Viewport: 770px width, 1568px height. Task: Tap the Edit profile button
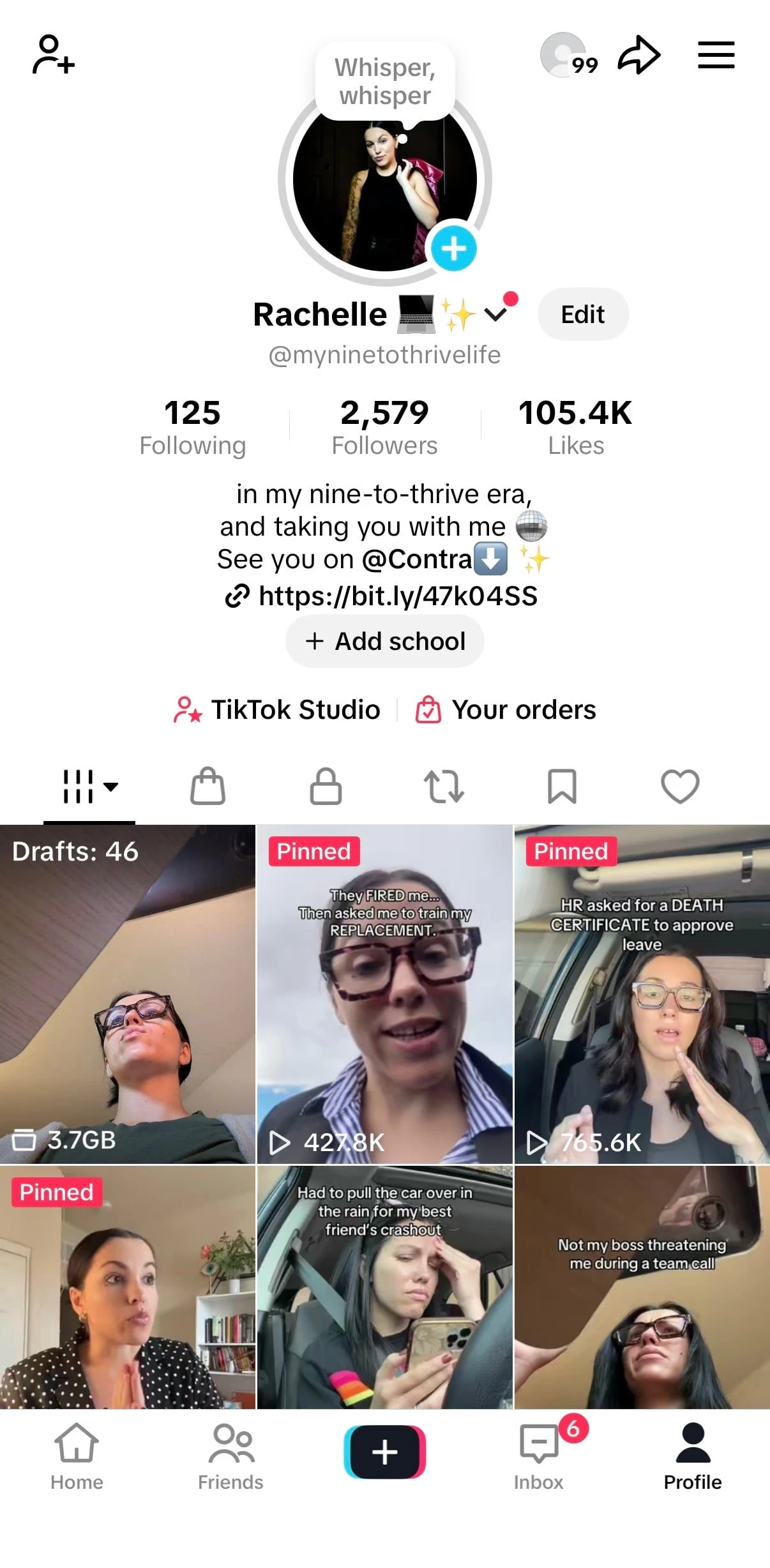point(582,314)
